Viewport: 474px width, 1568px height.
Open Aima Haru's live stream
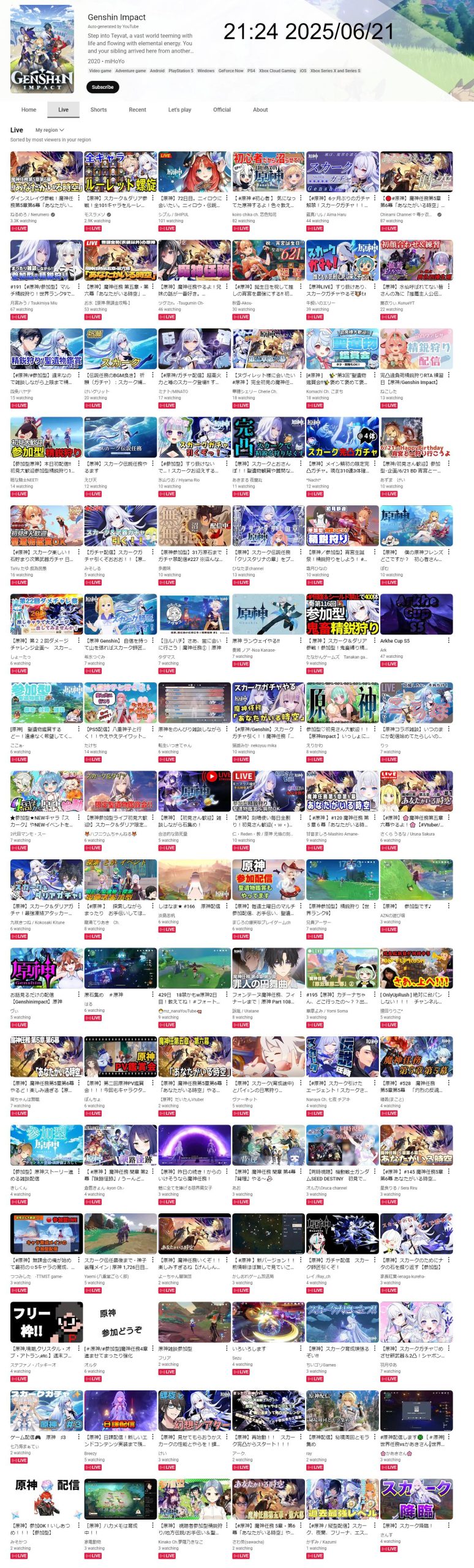342,172
